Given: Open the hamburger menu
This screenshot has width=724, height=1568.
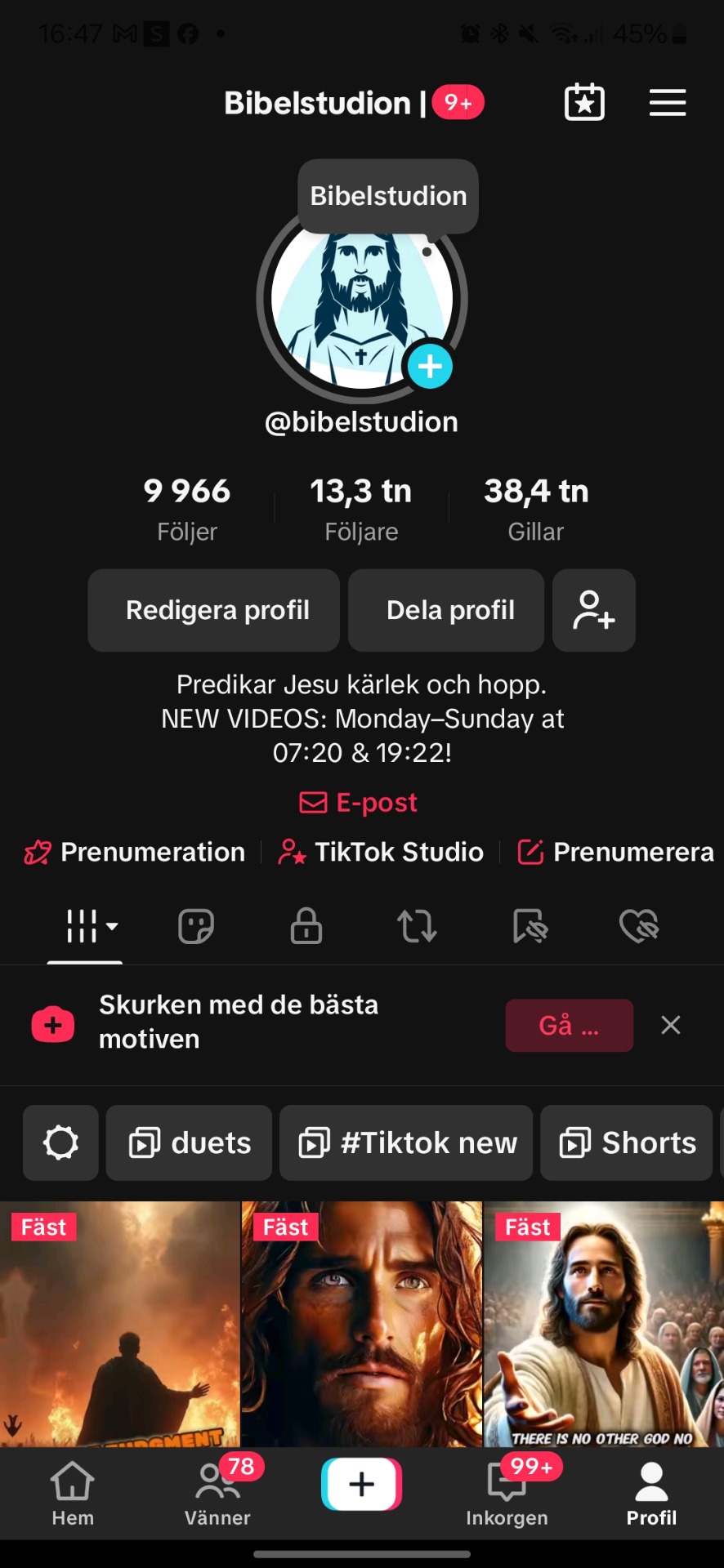Looking at the screenshot, I should tap(667, 103).
